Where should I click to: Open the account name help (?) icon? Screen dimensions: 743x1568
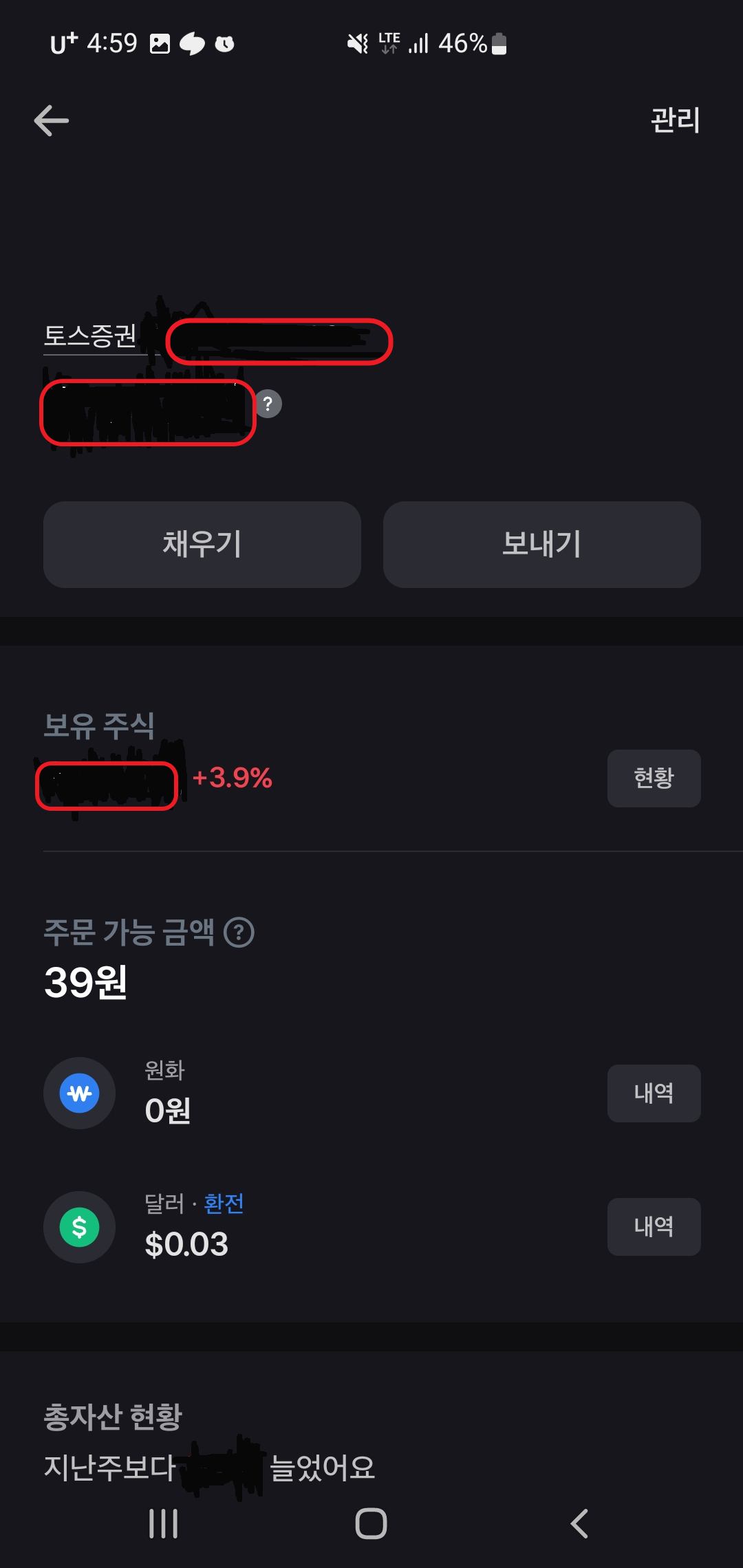269,404
